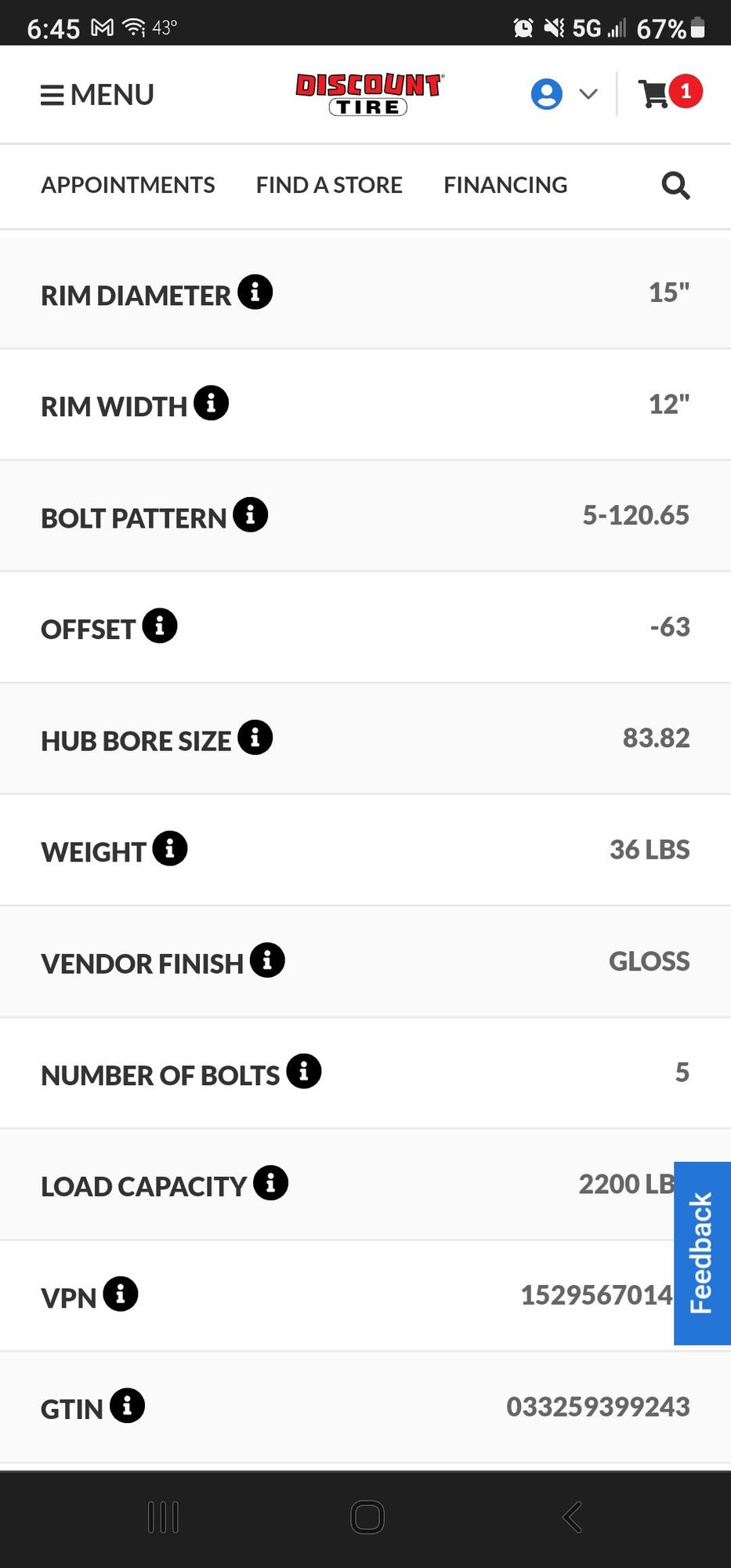Viewport: 731px width, 1568px height.
Task: Show info about Bolt Pattern
Action: point(251,515)
